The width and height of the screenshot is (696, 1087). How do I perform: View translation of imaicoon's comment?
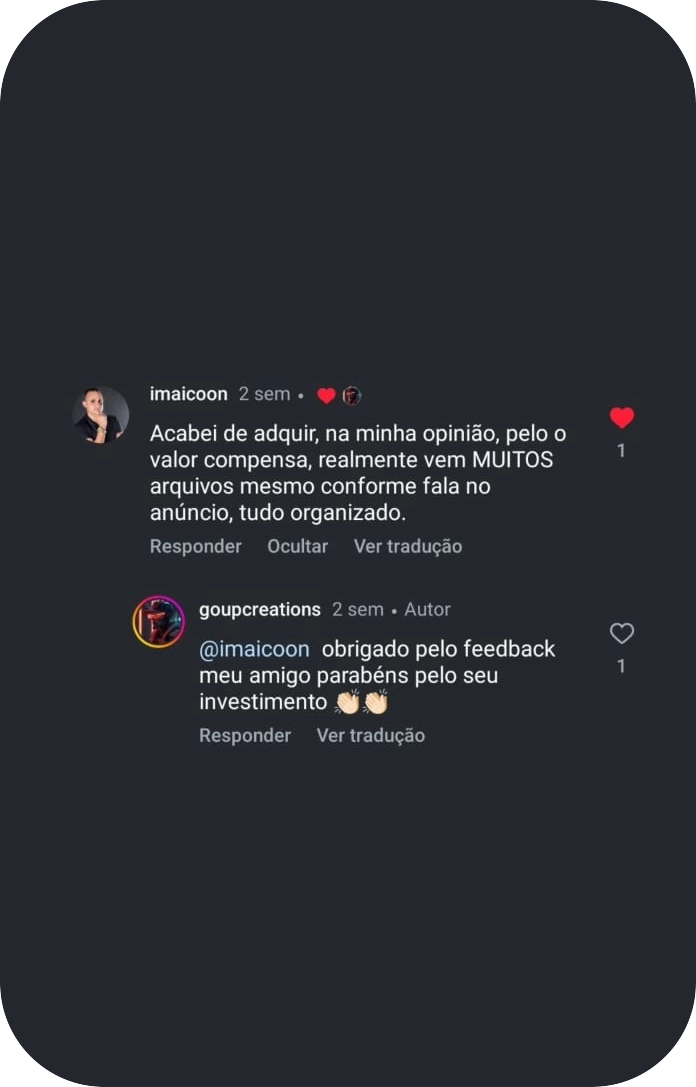tap(407, 546)
